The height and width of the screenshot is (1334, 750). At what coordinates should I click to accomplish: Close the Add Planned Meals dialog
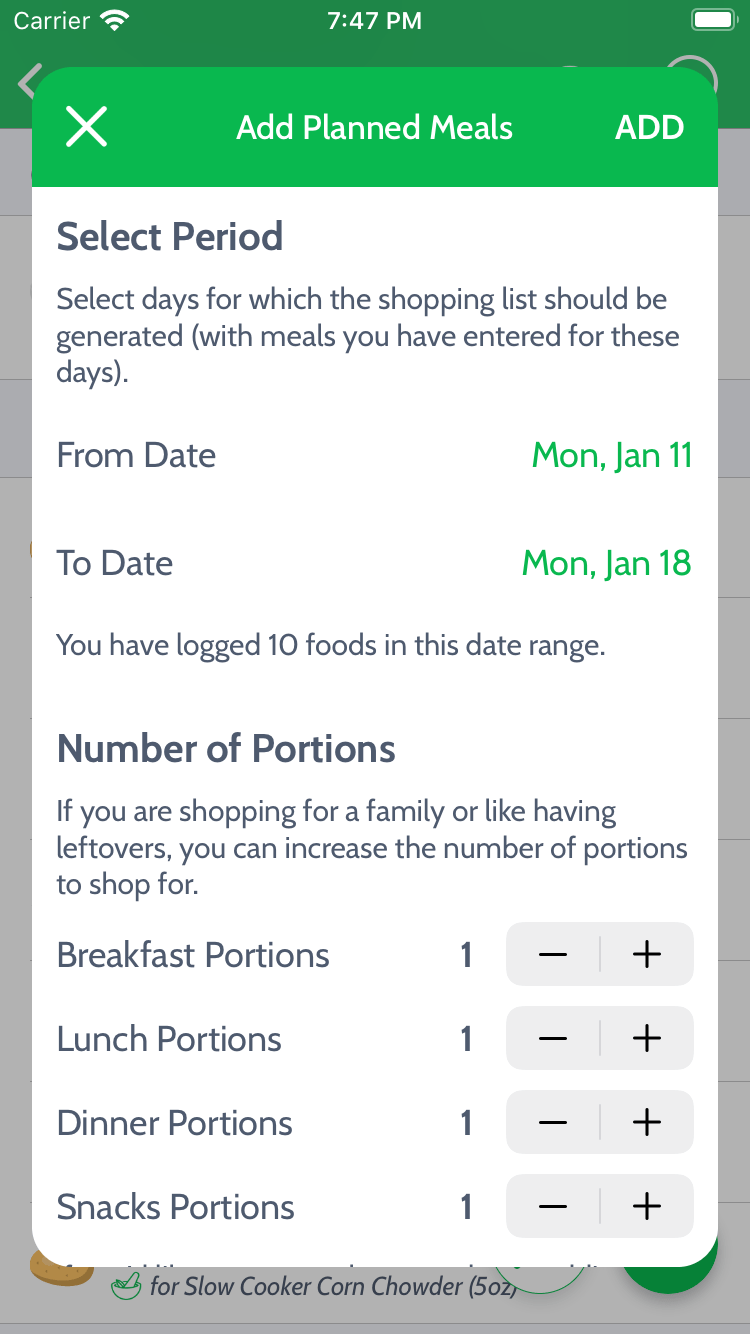86,127
